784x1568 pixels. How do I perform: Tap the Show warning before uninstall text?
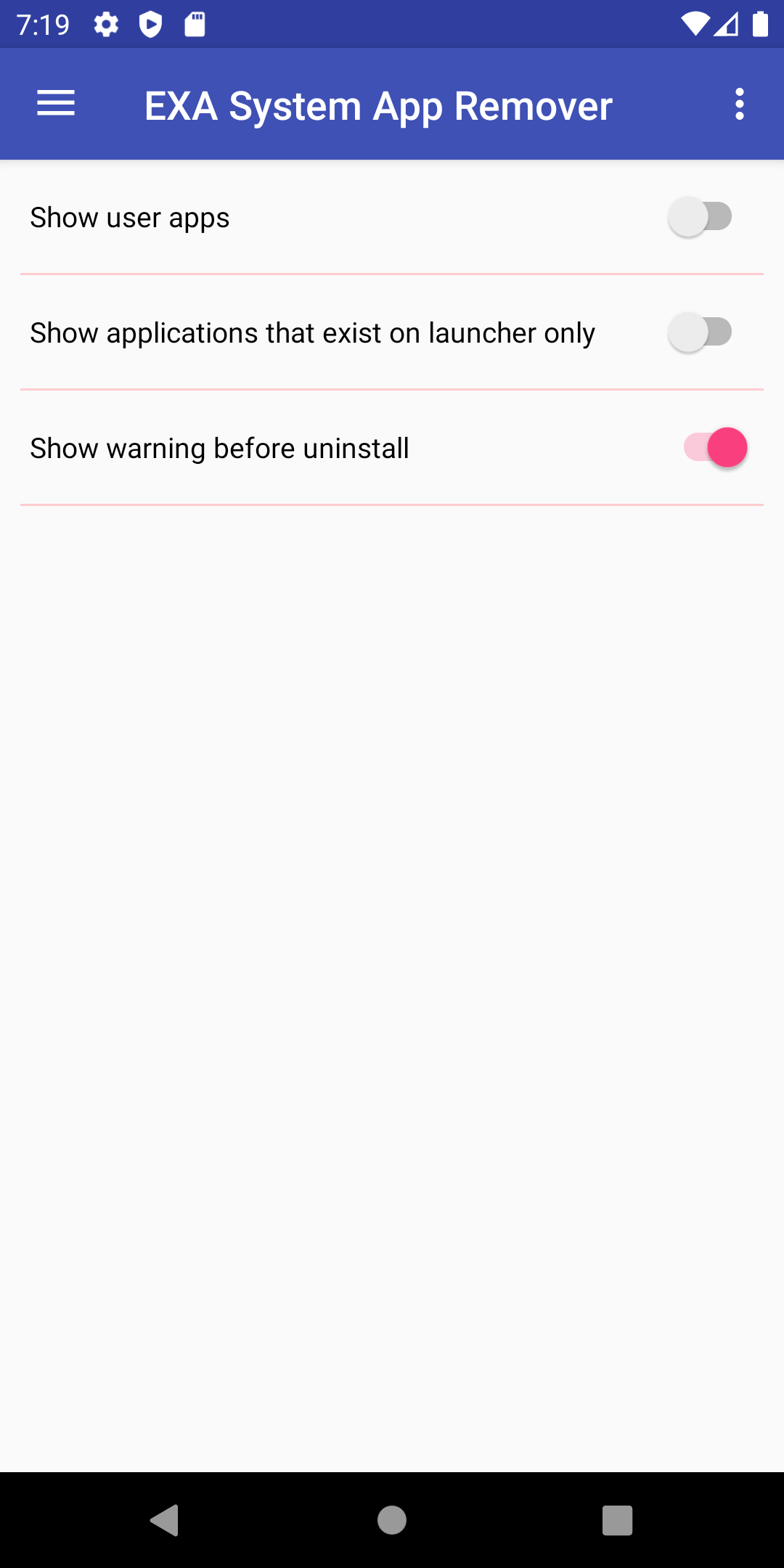(x=219, y=447)
